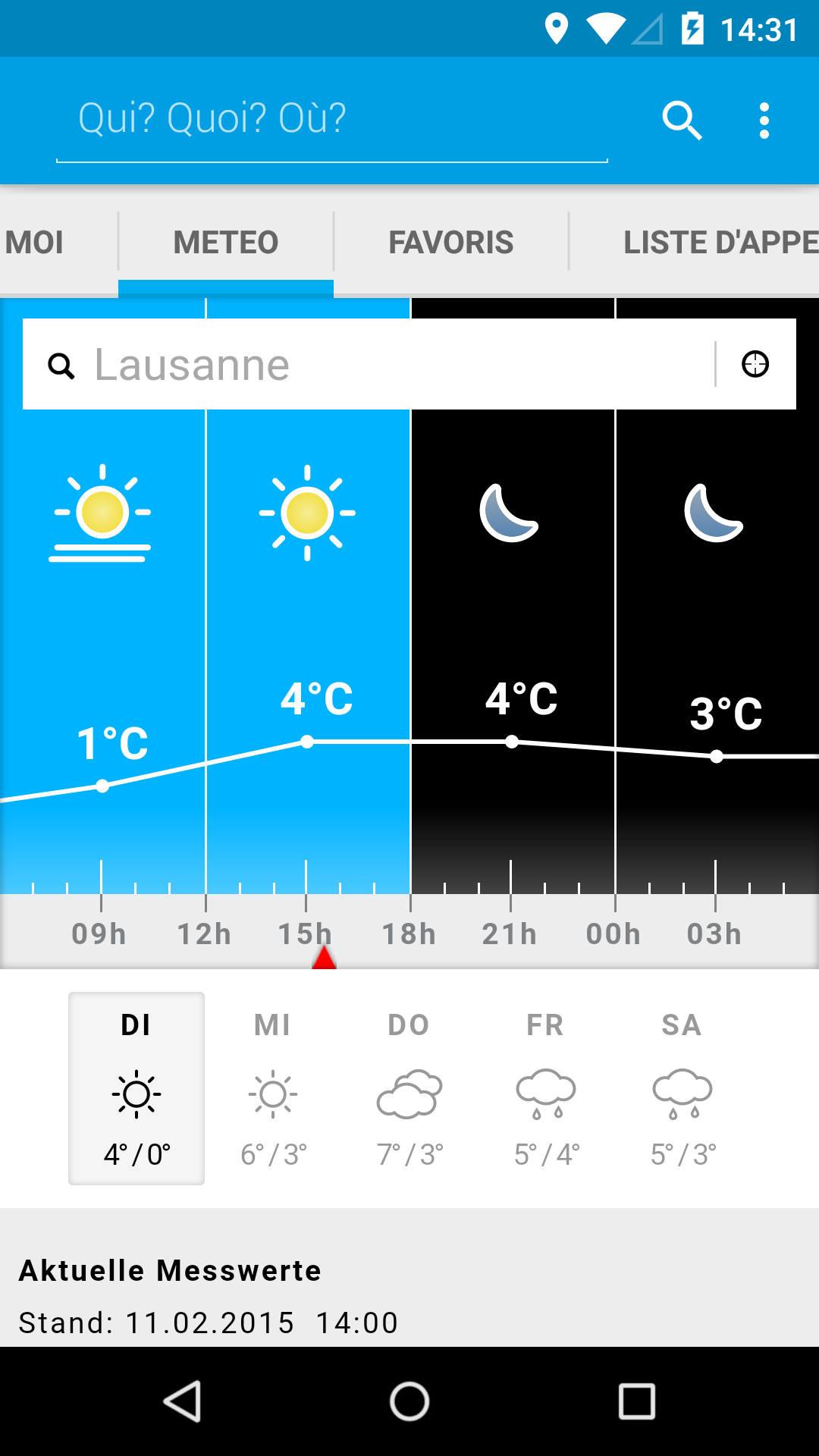The height and width of the screenshot is (1456, 819).
Task: Click the red timeline marker below 15h
Action: (325, 957)
